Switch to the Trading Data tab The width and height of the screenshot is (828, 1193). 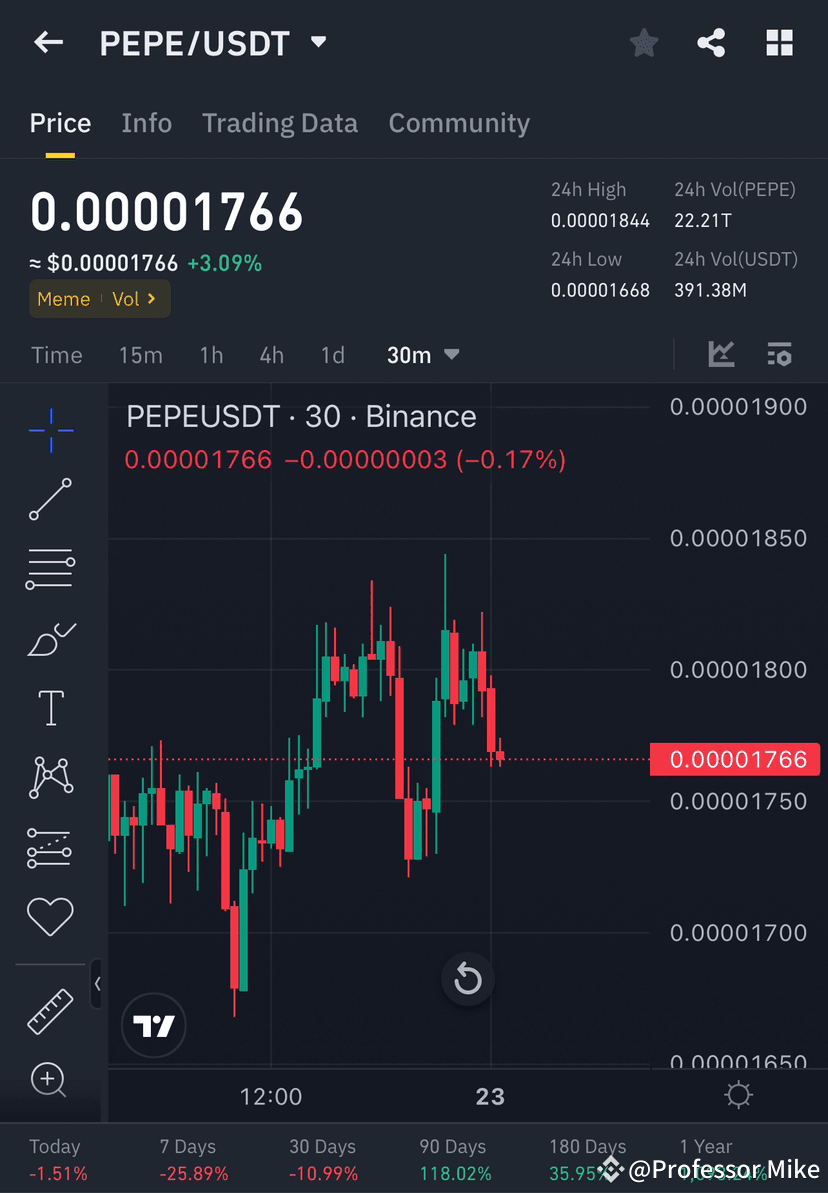click(280, 122)
